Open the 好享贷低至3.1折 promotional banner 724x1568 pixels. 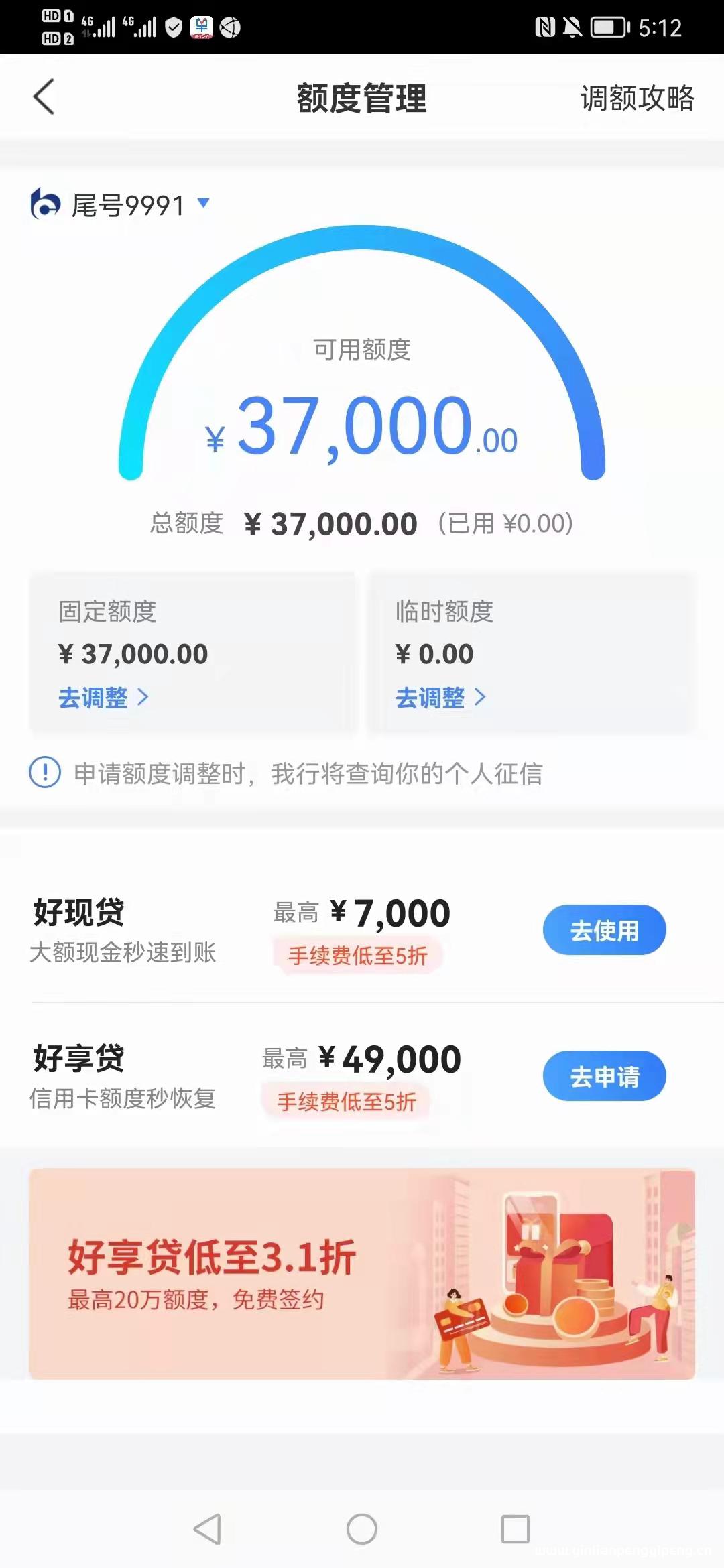coord(362,1273)
